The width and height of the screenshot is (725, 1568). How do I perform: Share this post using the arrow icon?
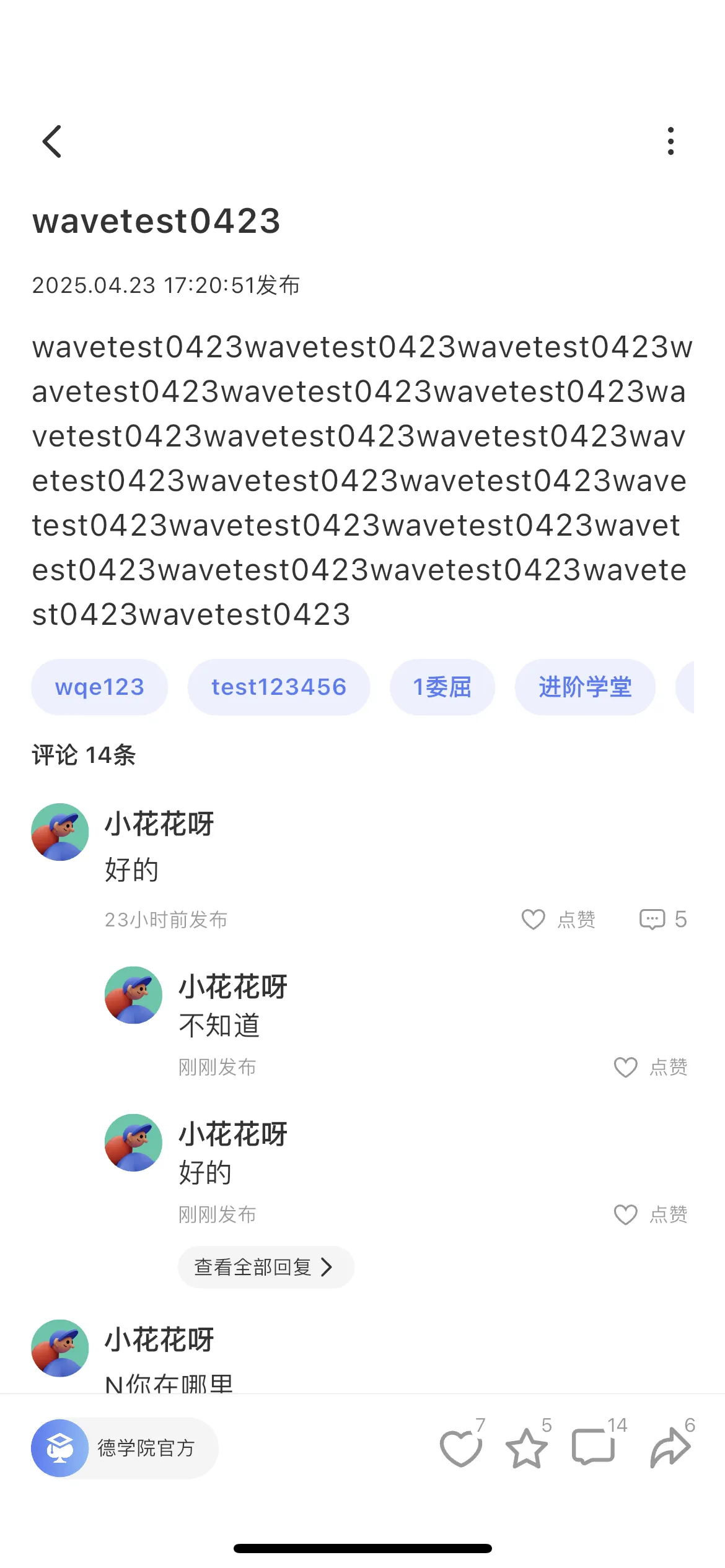(x=670, y=1448)
